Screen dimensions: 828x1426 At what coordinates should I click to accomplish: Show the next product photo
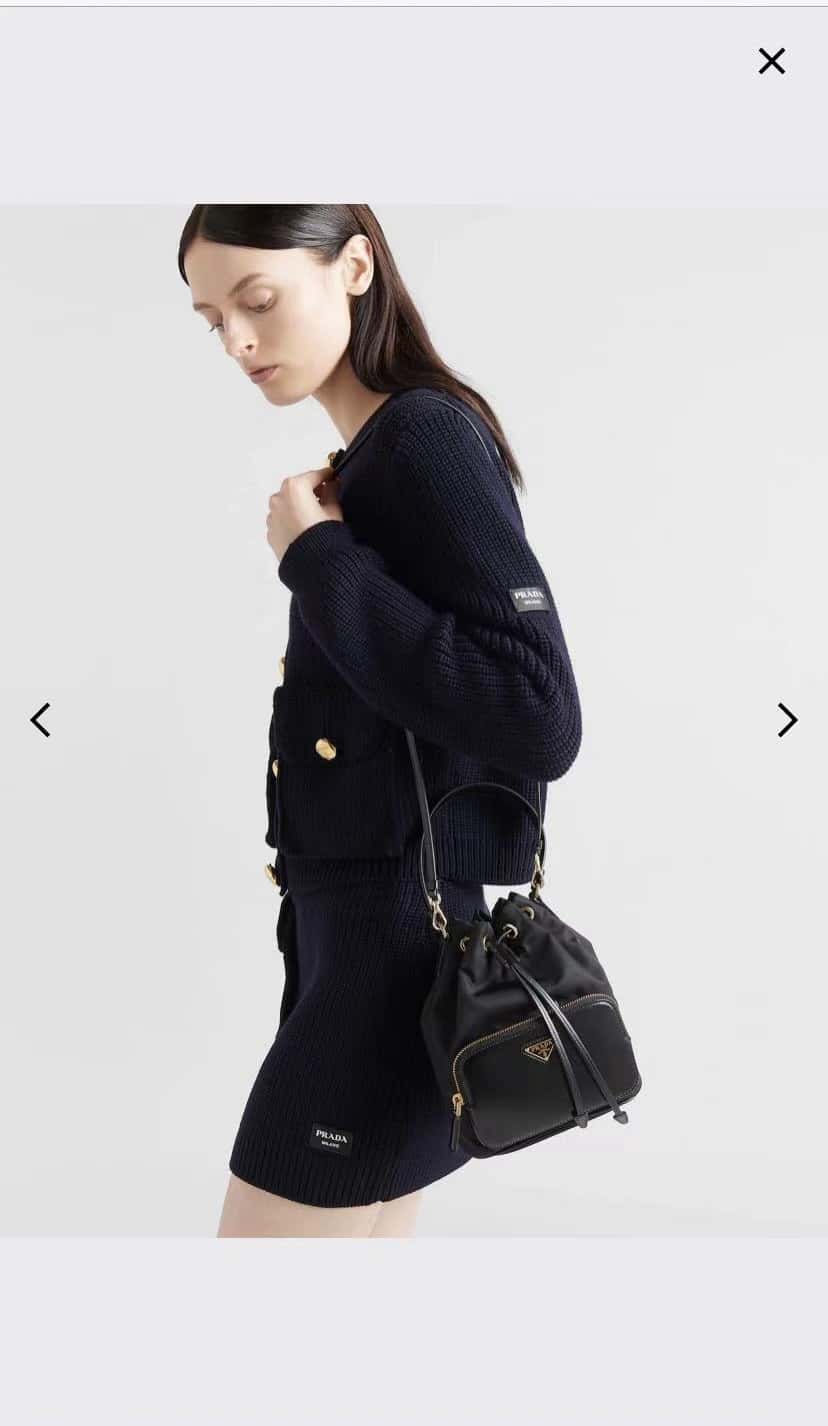[x=787, y=720]
